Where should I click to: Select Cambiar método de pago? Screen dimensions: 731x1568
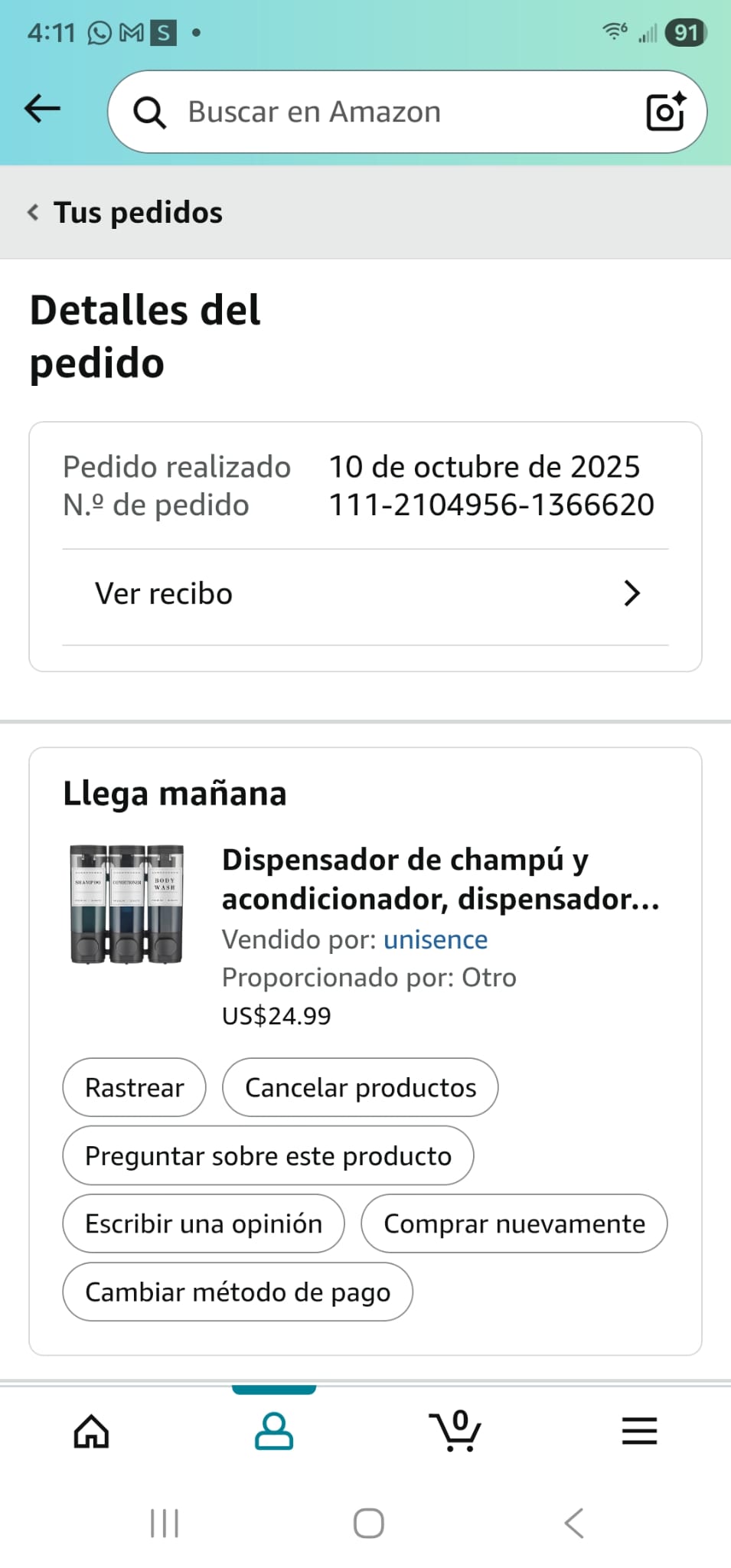237,1292
